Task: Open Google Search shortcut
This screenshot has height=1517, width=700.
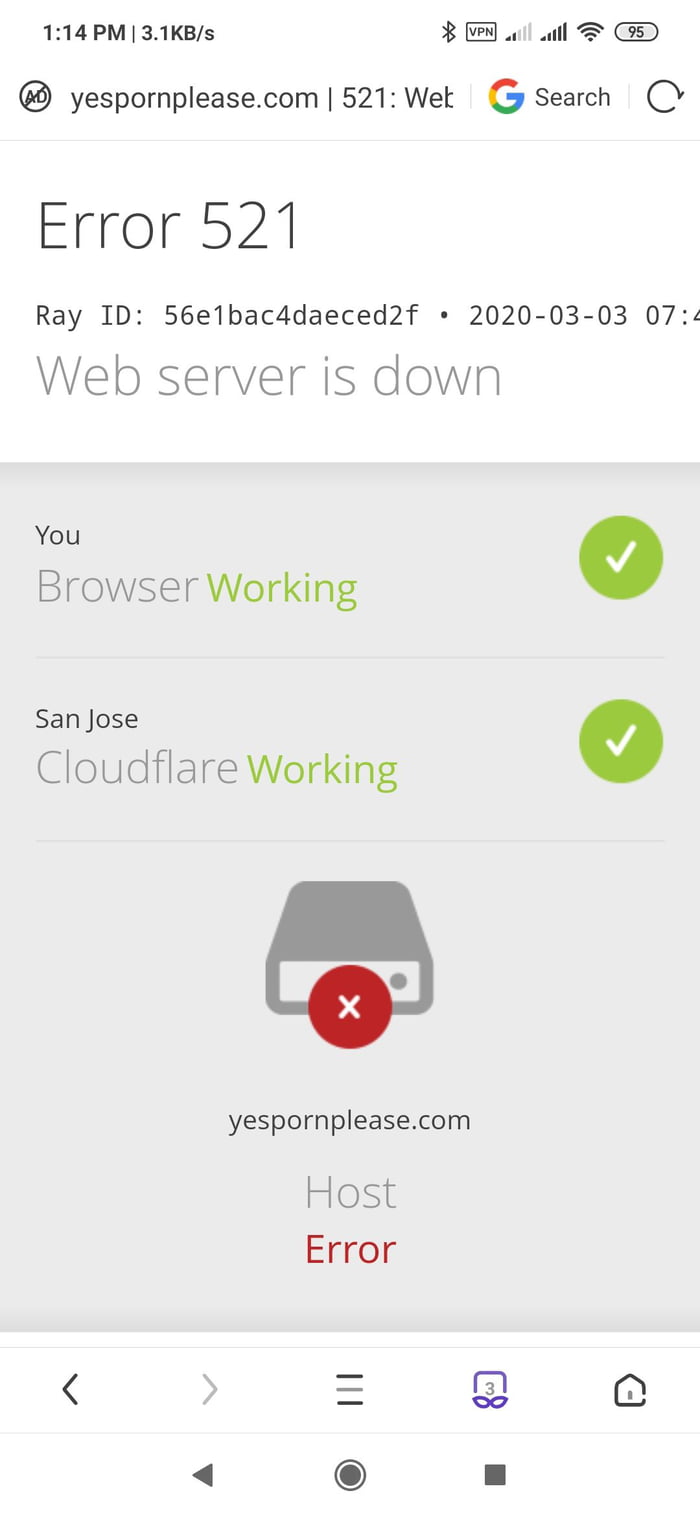Action: (550, 97)
